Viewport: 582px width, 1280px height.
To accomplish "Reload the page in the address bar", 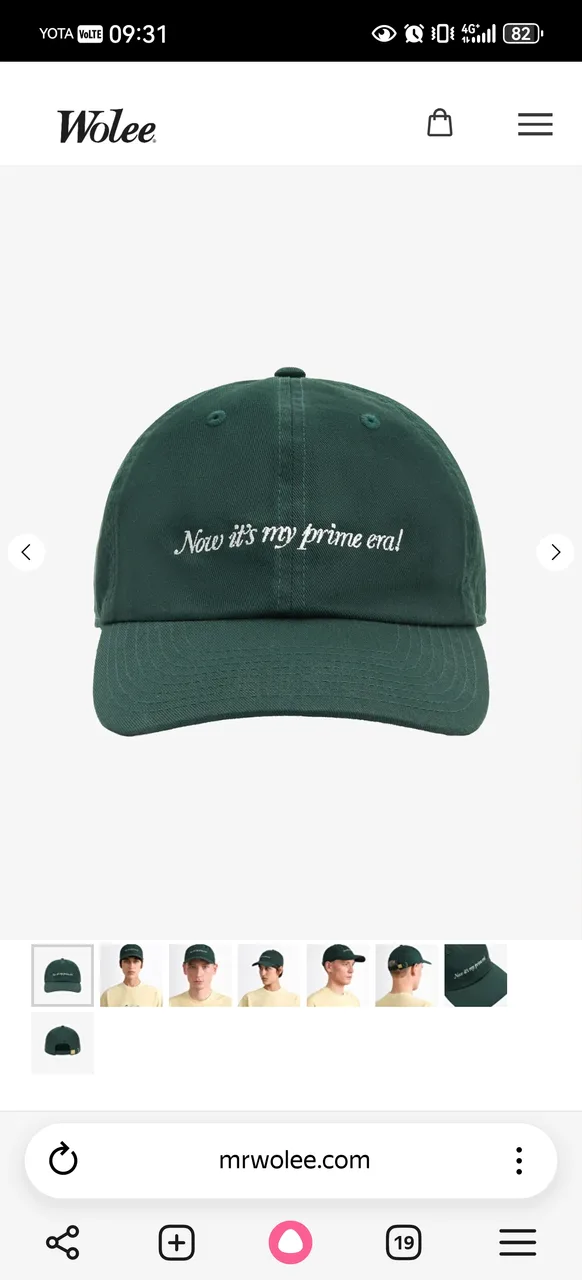I will pos(63,1160).
